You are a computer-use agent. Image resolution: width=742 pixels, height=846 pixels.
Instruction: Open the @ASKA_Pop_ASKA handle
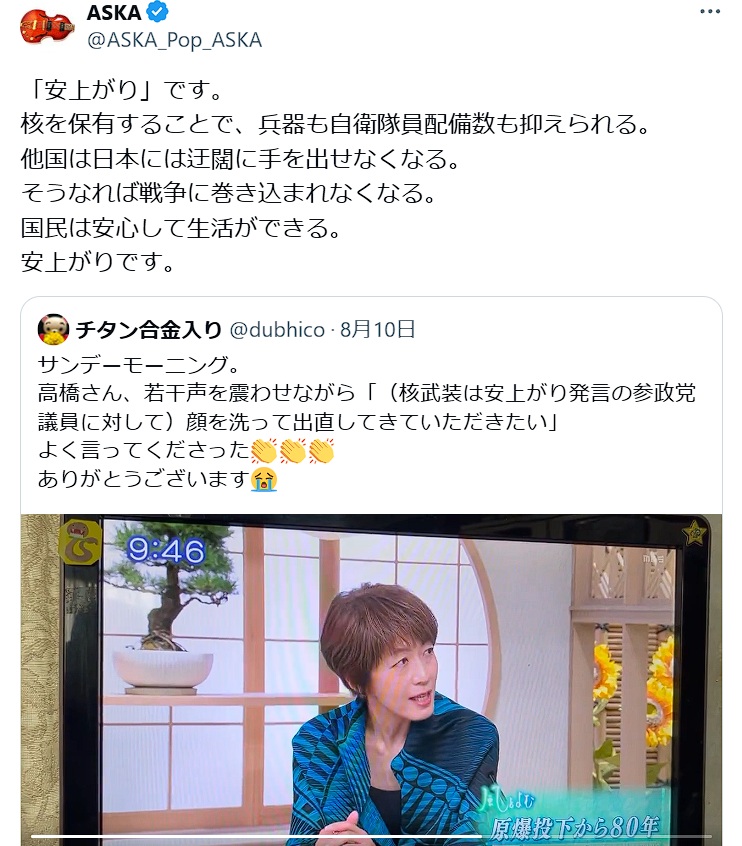[x=175, y=40]
